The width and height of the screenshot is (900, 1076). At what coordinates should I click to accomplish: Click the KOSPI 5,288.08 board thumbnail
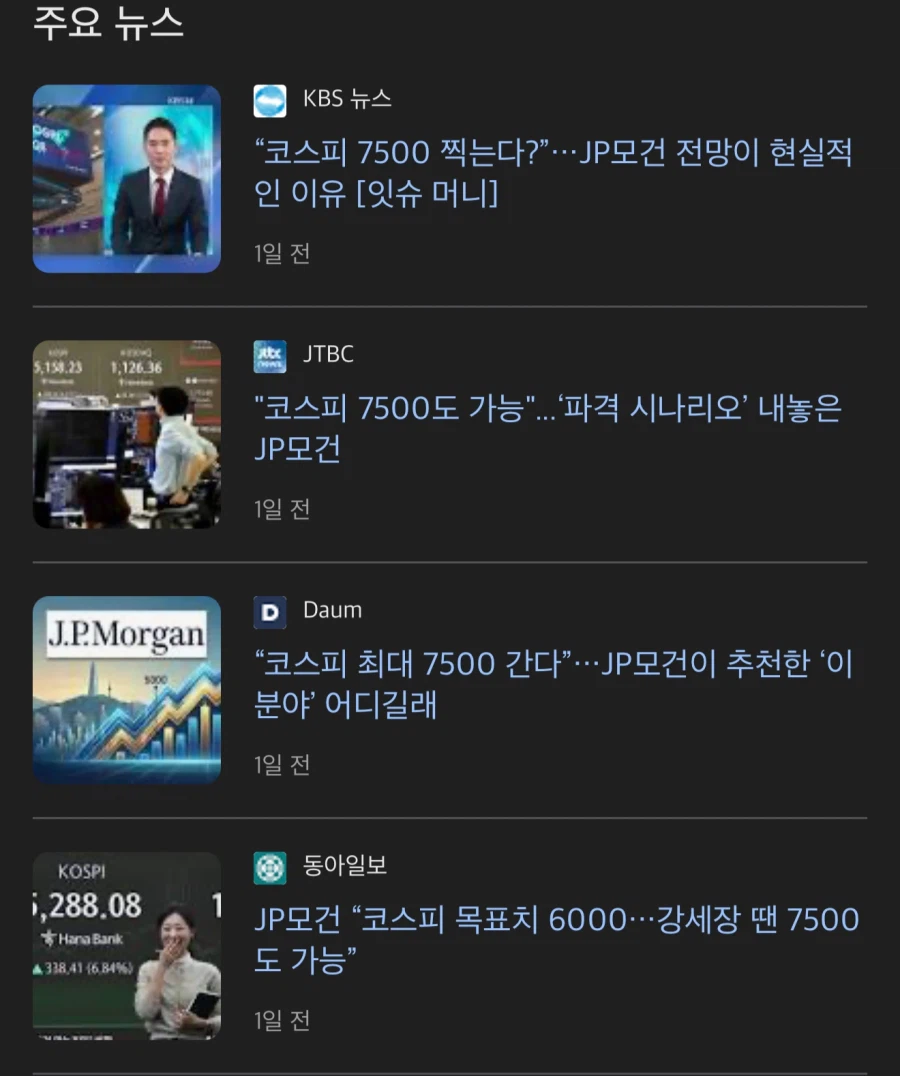click(x=126, y=945)
